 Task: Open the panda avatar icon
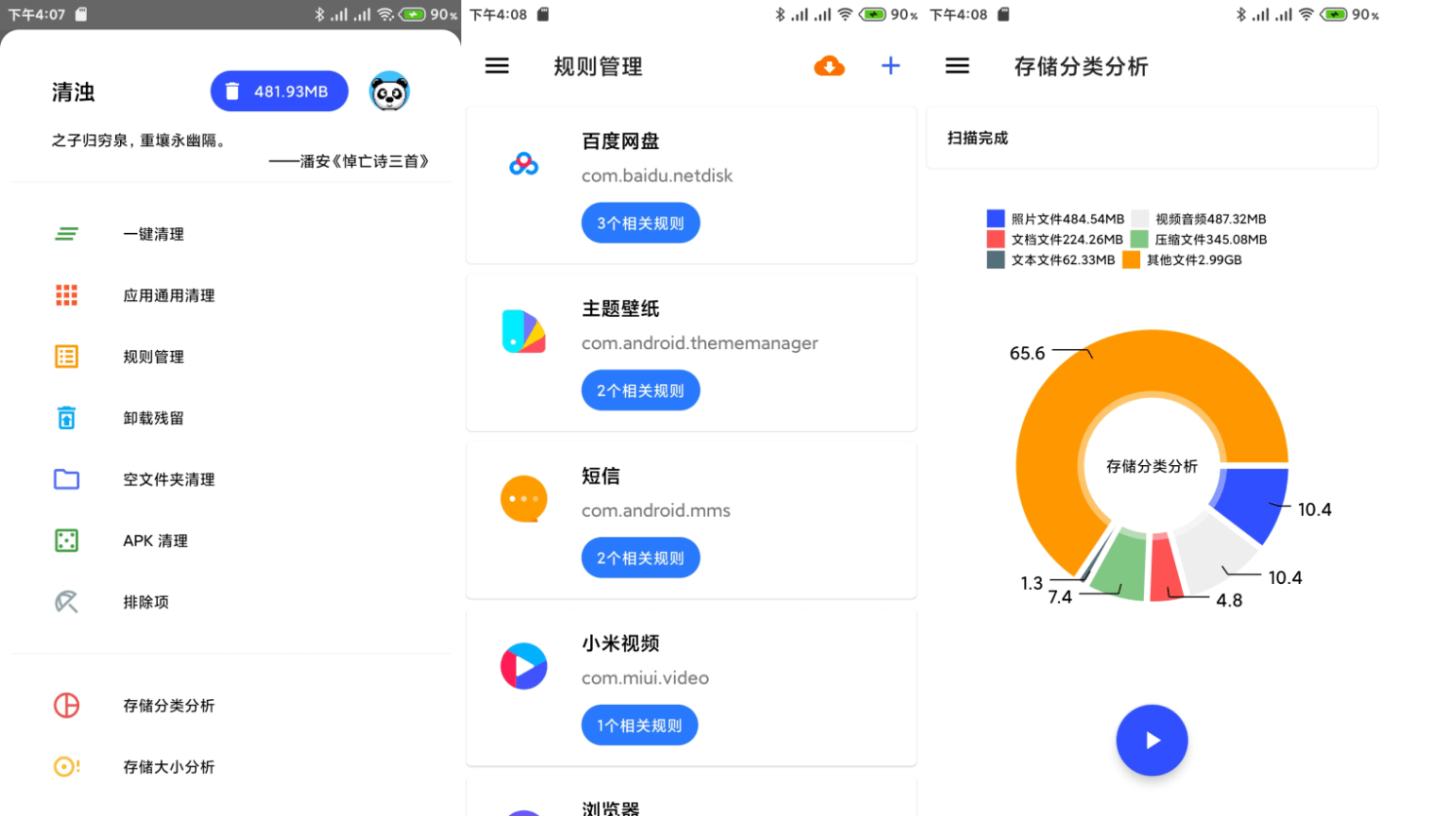point(389,92)
